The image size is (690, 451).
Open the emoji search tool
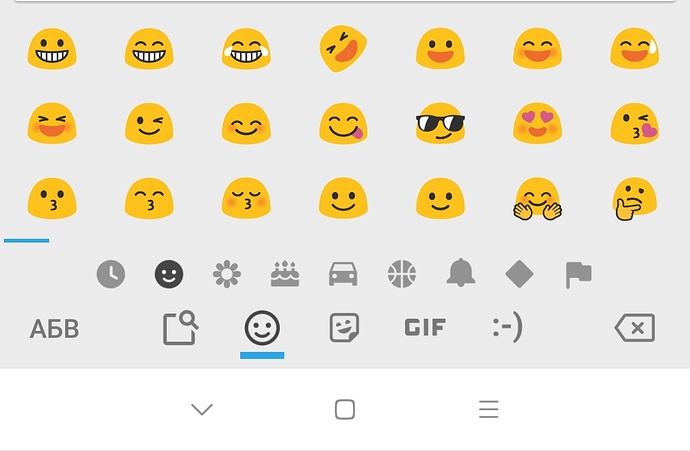pos(180,328)
